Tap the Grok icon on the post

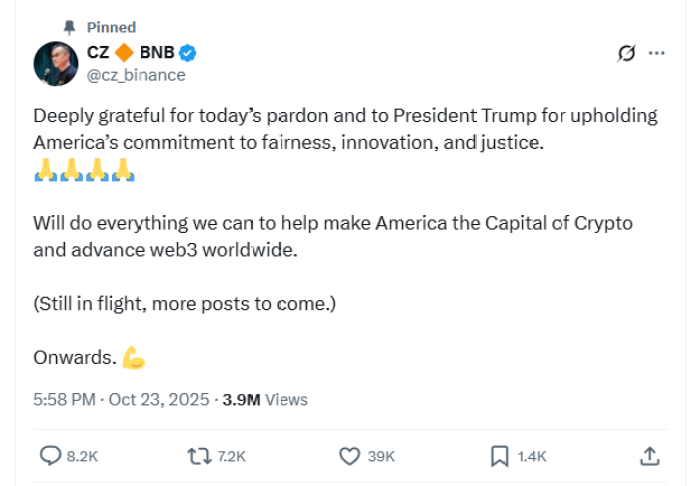coord(627,54)
